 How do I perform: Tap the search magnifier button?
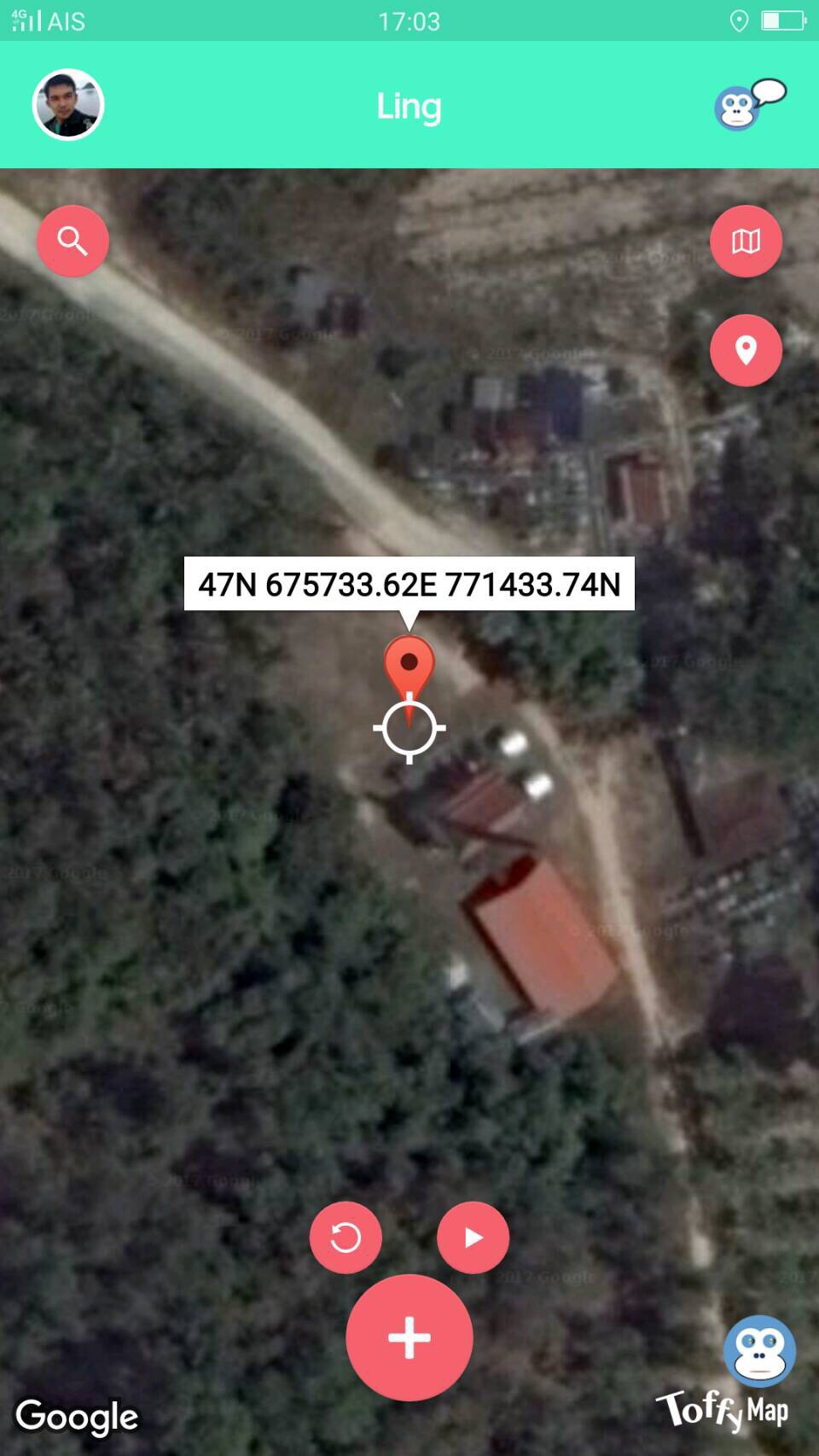click(73, 241)
